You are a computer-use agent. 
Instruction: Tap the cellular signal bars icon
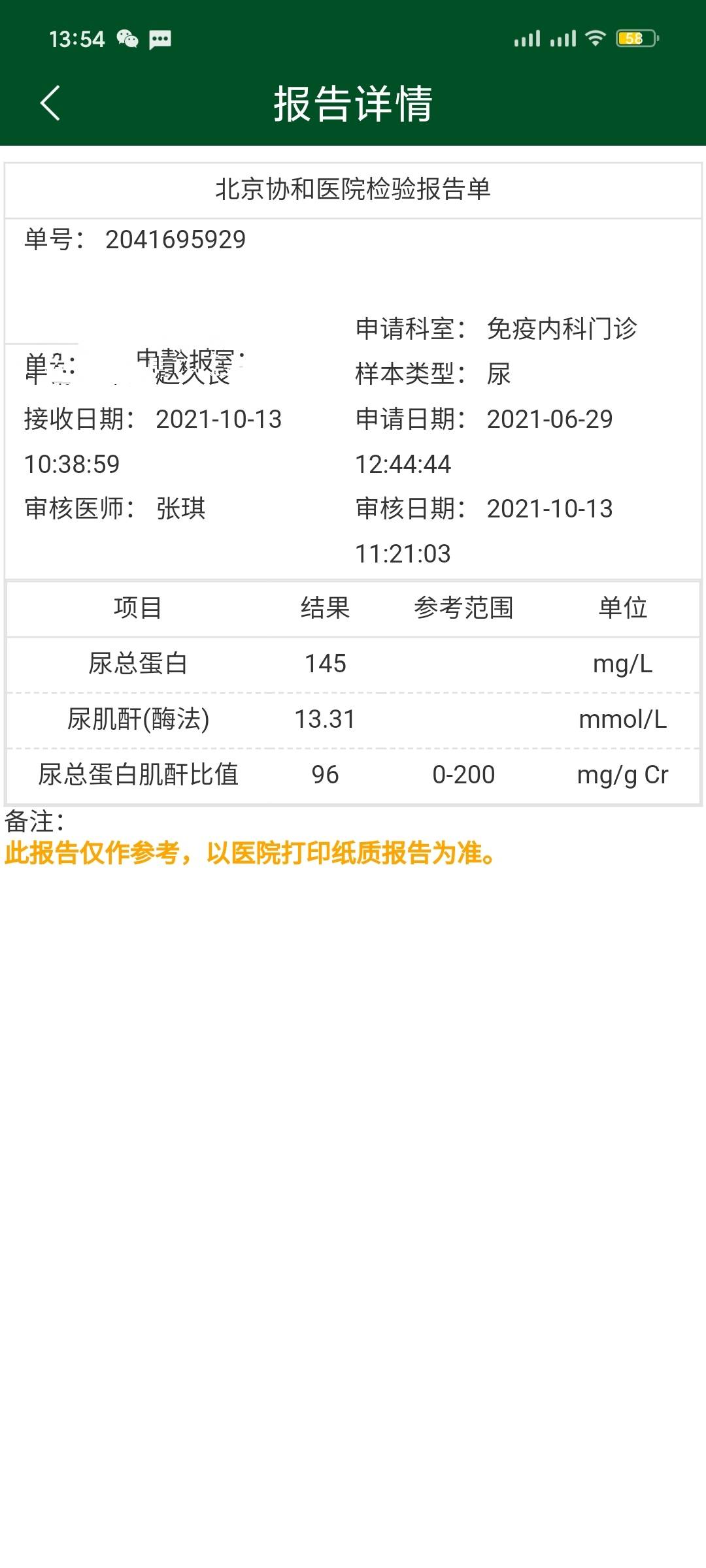click(x=527, y=39)
